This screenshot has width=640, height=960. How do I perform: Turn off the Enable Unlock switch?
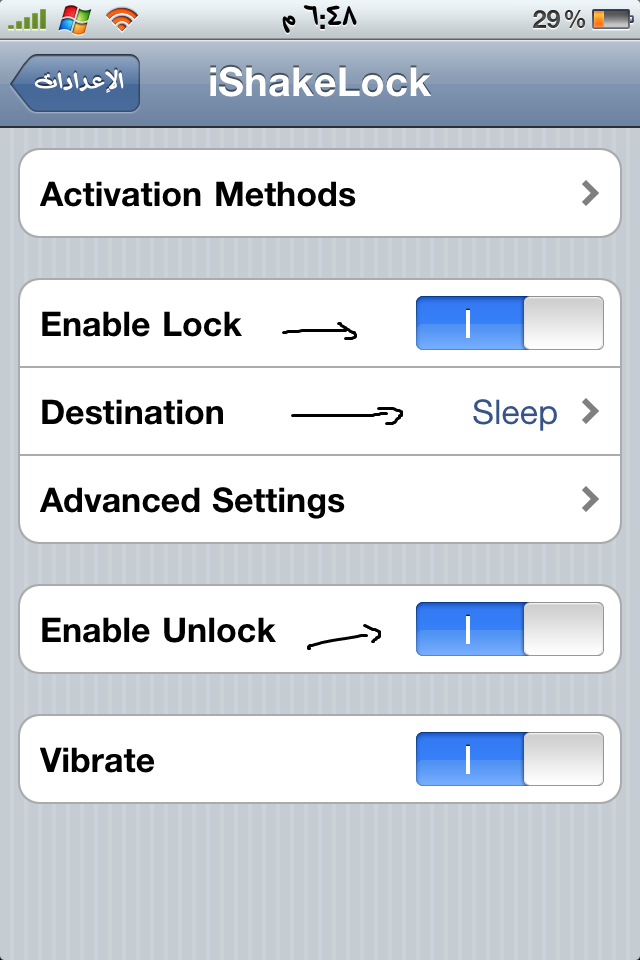[x=509, y=630]
